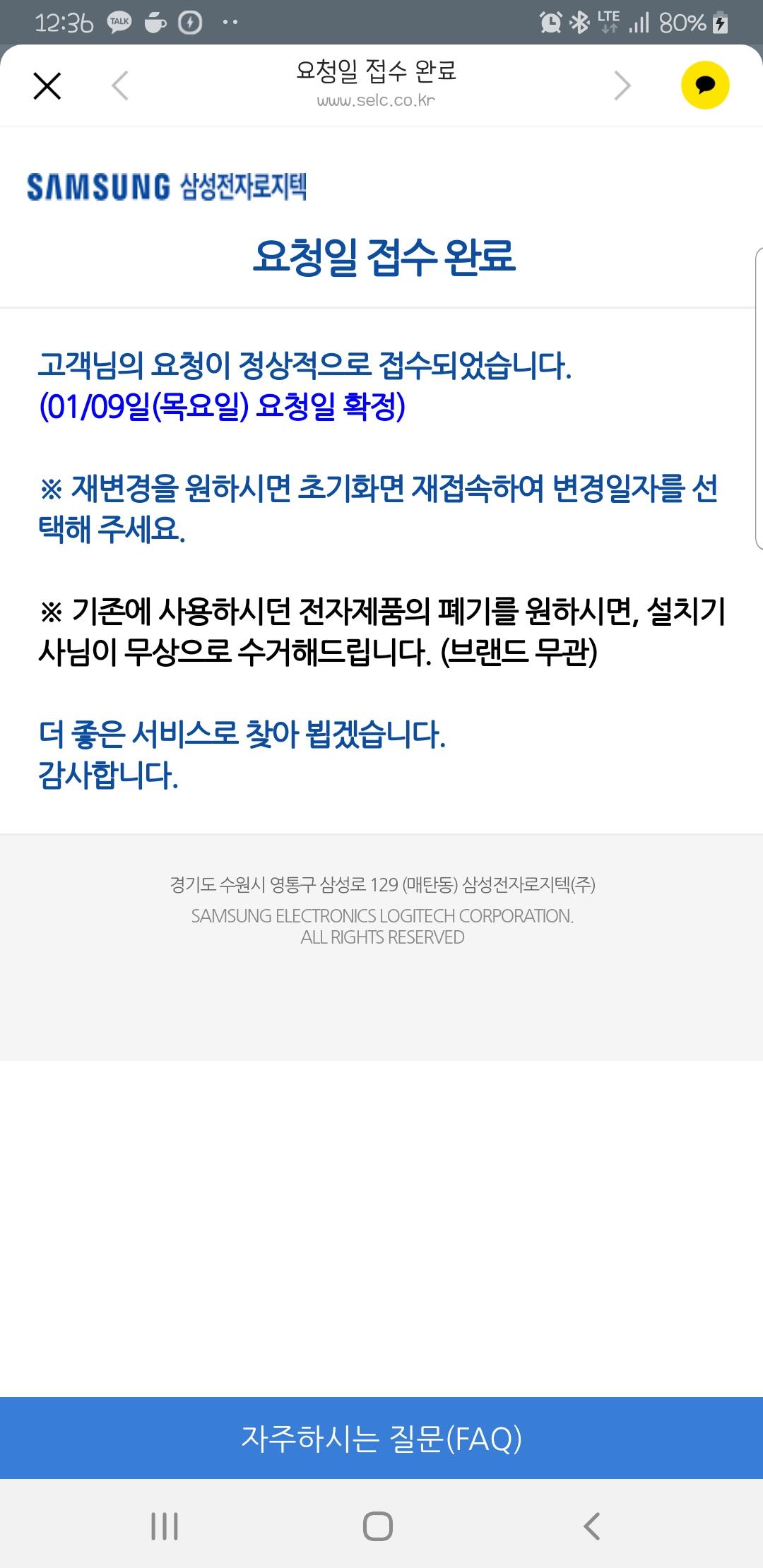
Task: Tap the system back navigation button
Action: coord(592,1526)
